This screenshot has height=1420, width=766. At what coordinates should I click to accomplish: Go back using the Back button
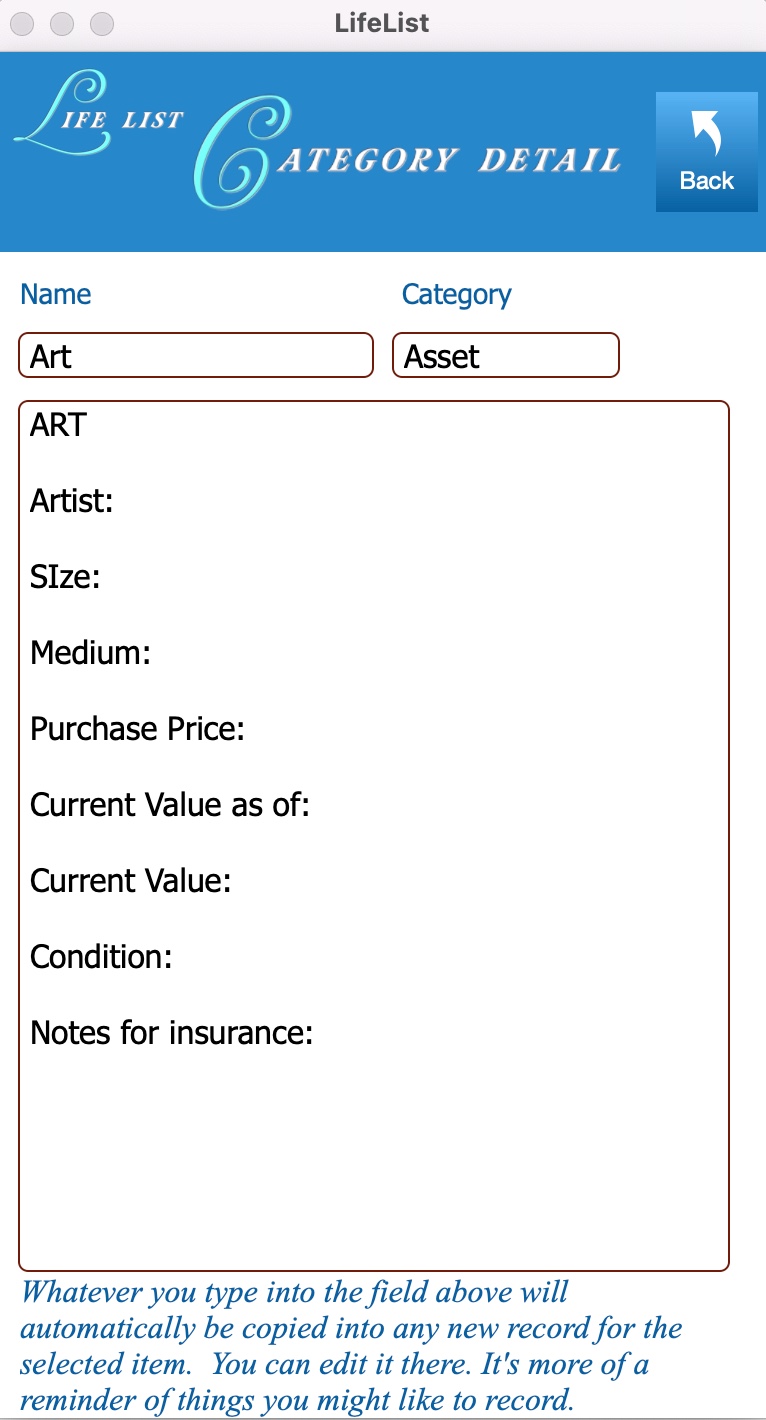coord(707,152)
